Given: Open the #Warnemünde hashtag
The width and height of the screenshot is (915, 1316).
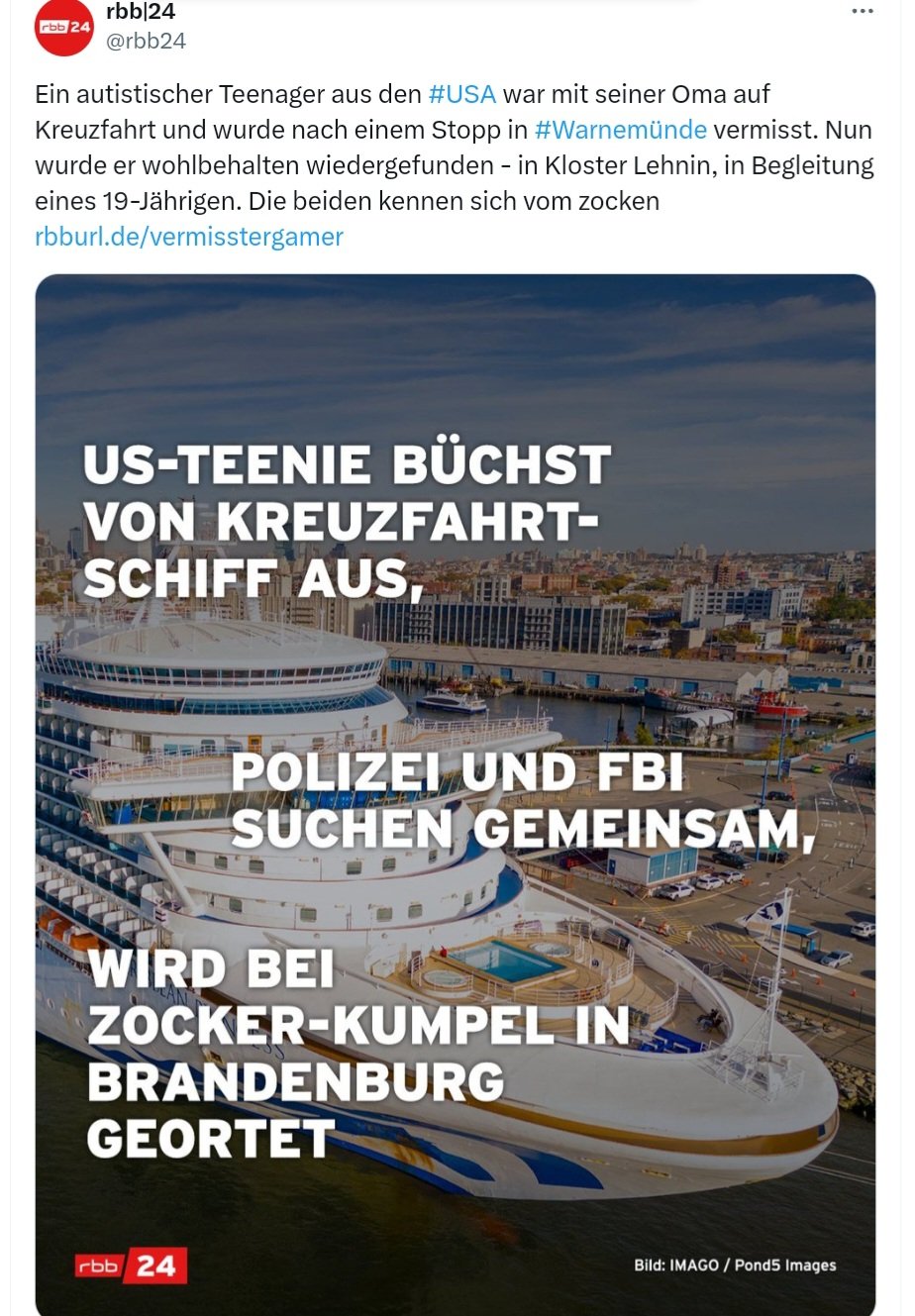Looking at the screenshot, I should (620, 130).
